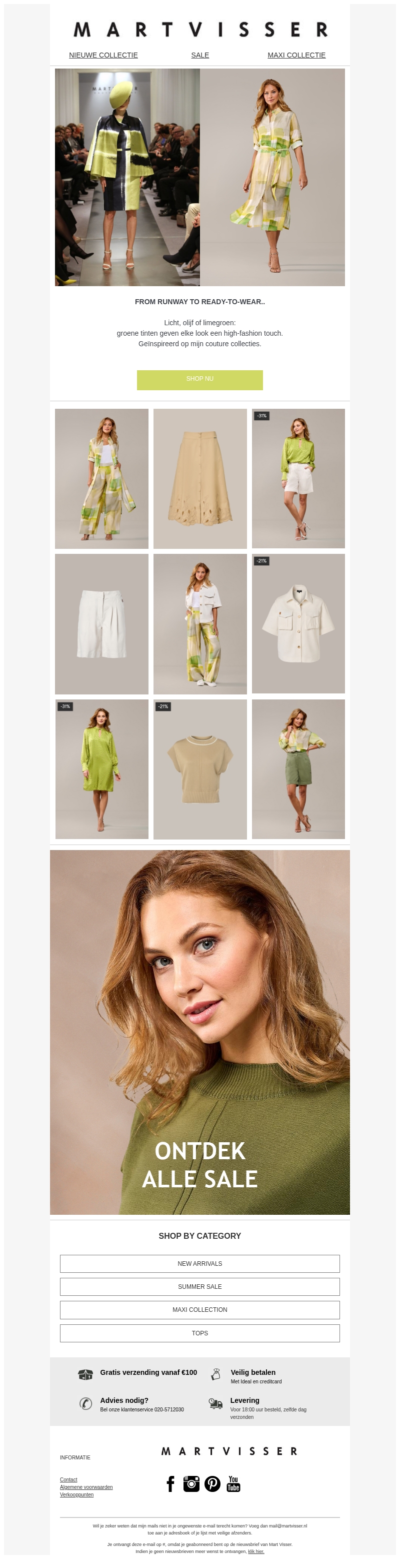Viewport: 400px width, 1568px height.
Task: Open the beige knitted top product
Action: click(199, 769)
